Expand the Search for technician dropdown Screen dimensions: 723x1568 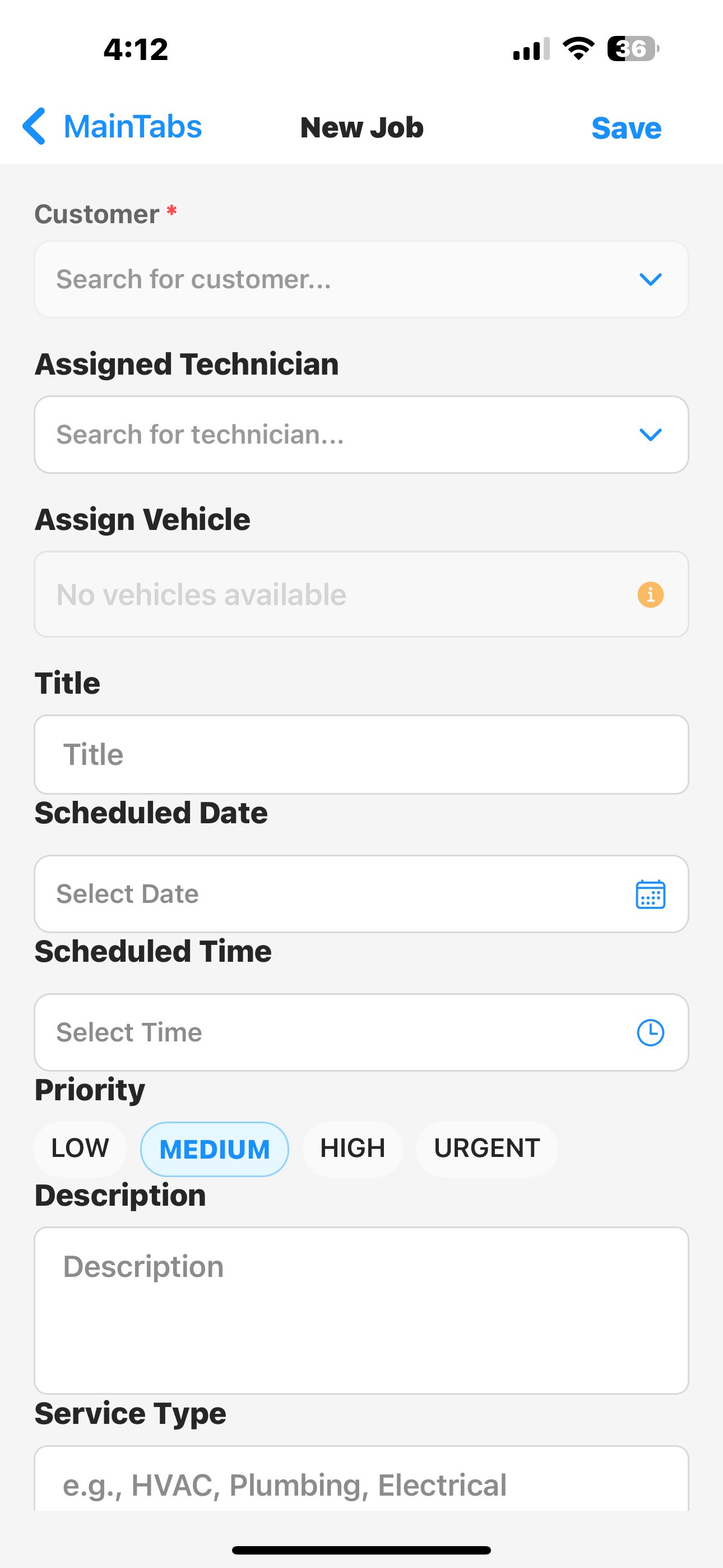tap(361, 435)
